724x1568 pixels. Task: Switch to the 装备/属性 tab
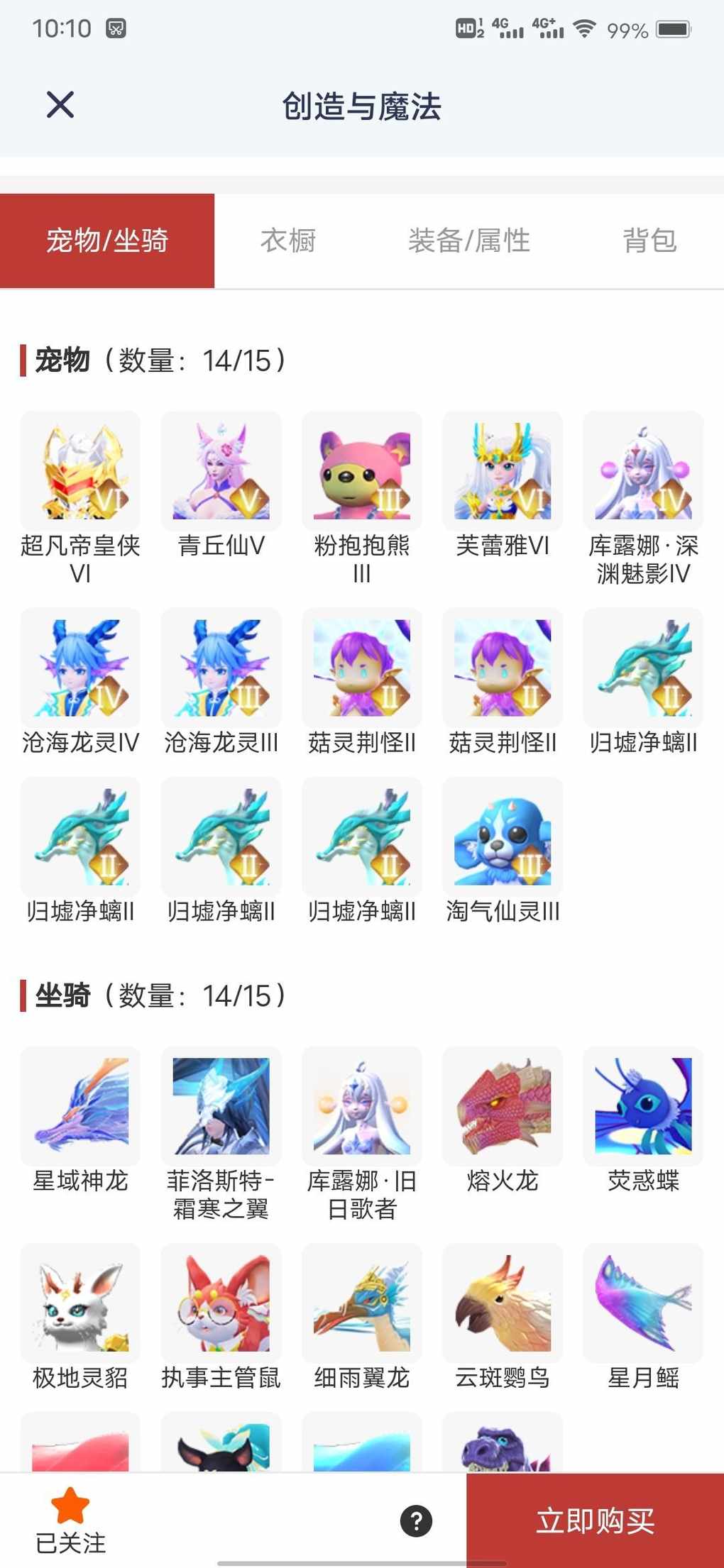[468, 241]
